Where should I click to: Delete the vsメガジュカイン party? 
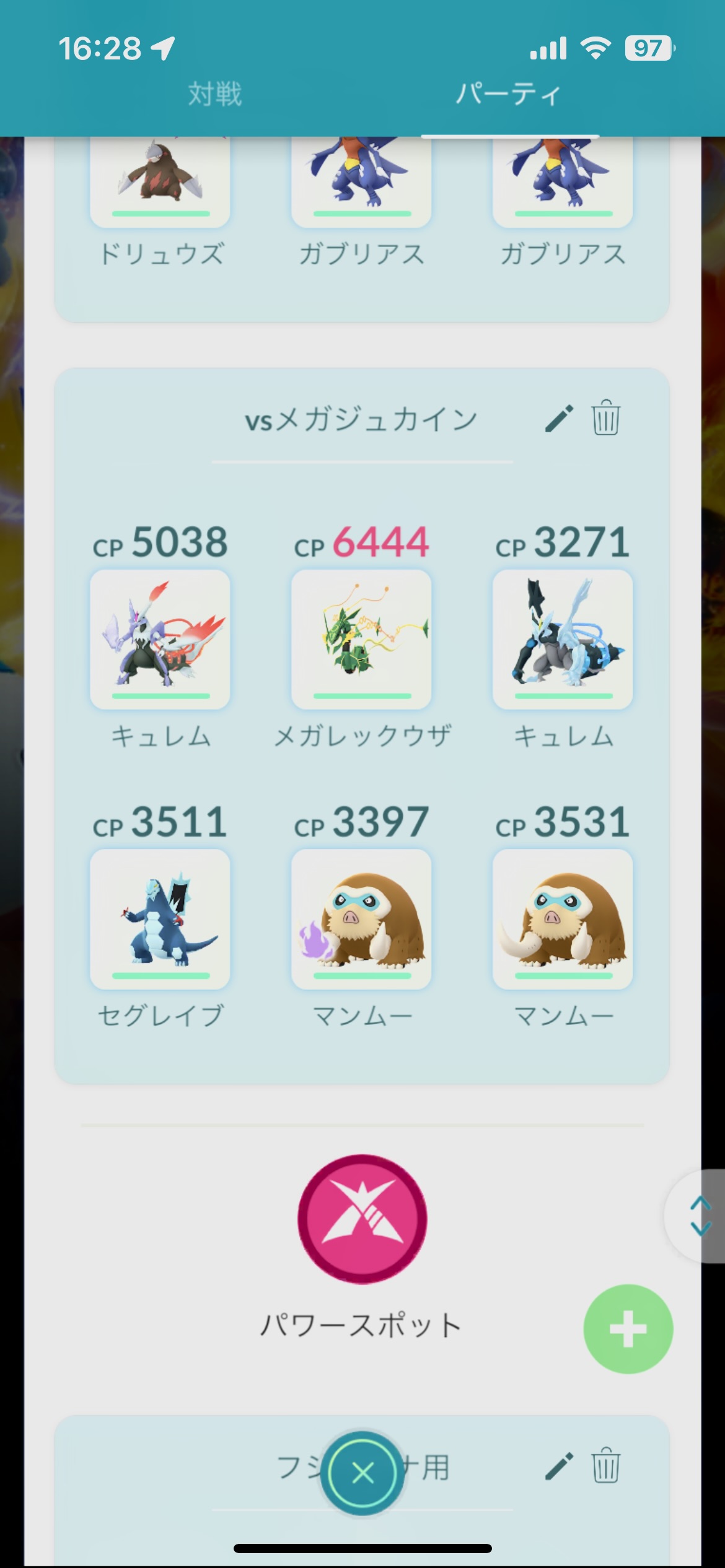pyautogui.click(x=605, y=419)
